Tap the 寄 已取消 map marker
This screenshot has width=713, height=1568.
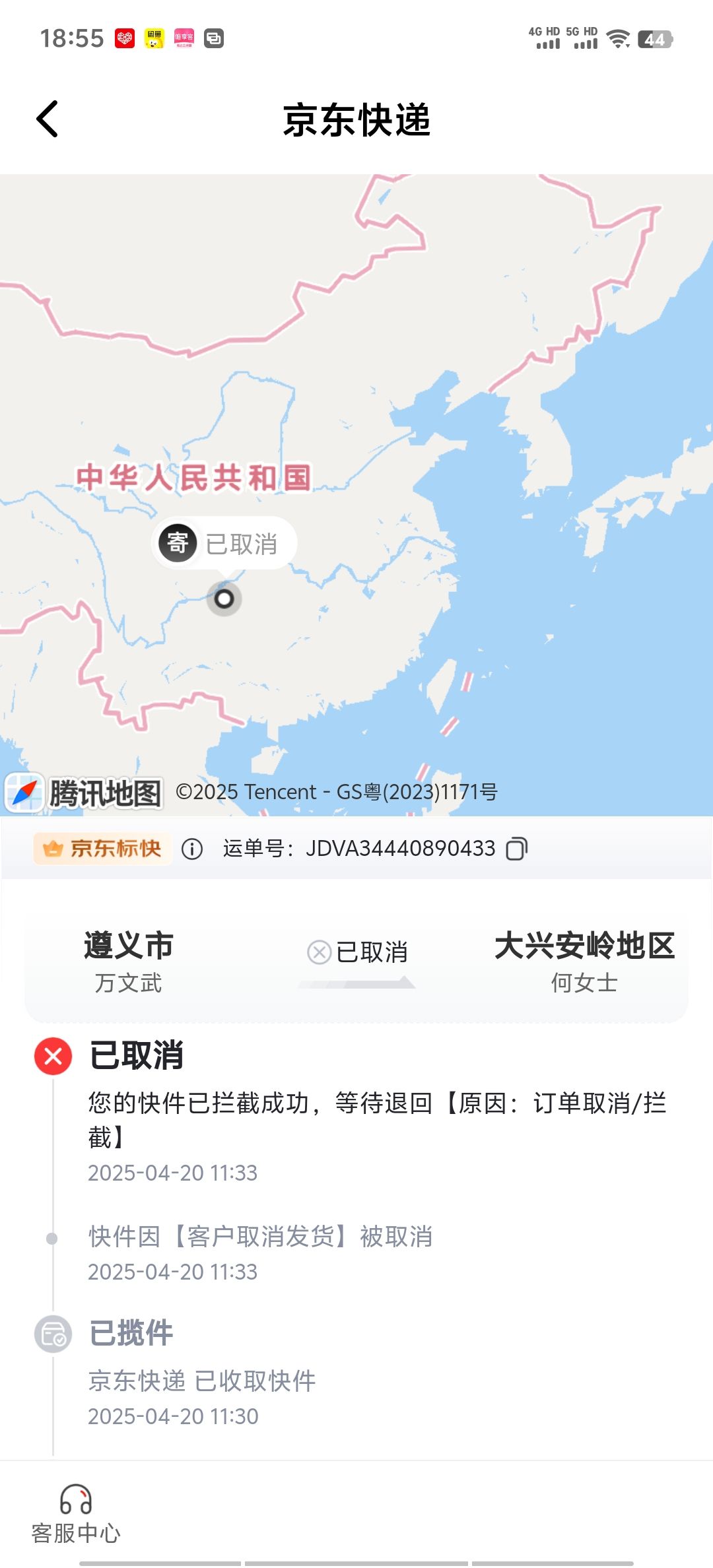click(224, 544)
